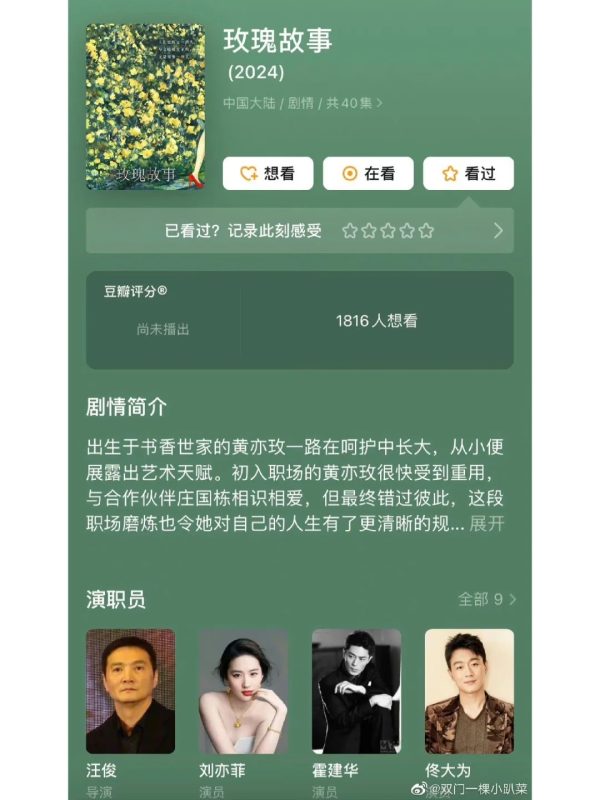Open details link 中国大陆 / 剧情 / 共40集
600x800 pixels.
tap(303, 102)
